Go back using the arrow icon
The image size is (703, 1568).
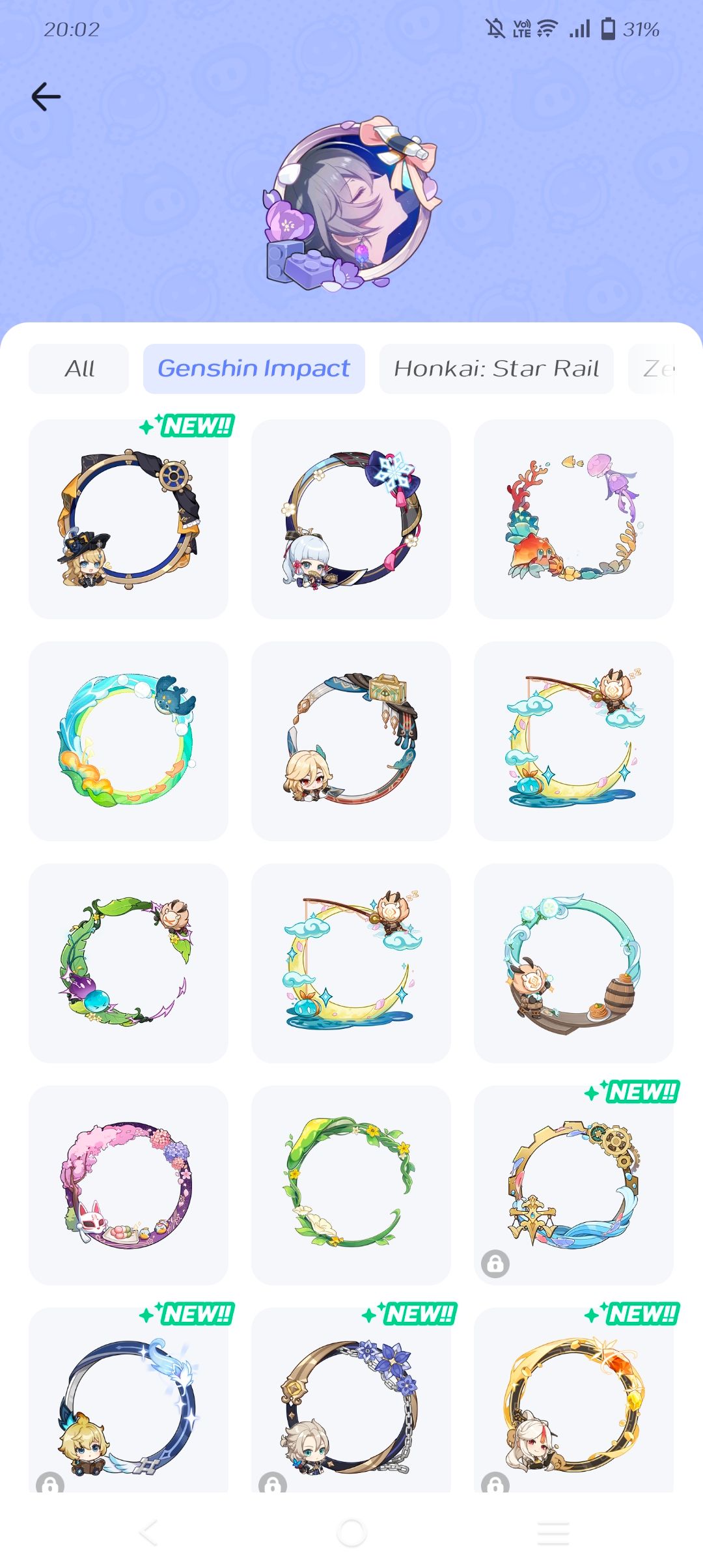(x=46, y=97)
